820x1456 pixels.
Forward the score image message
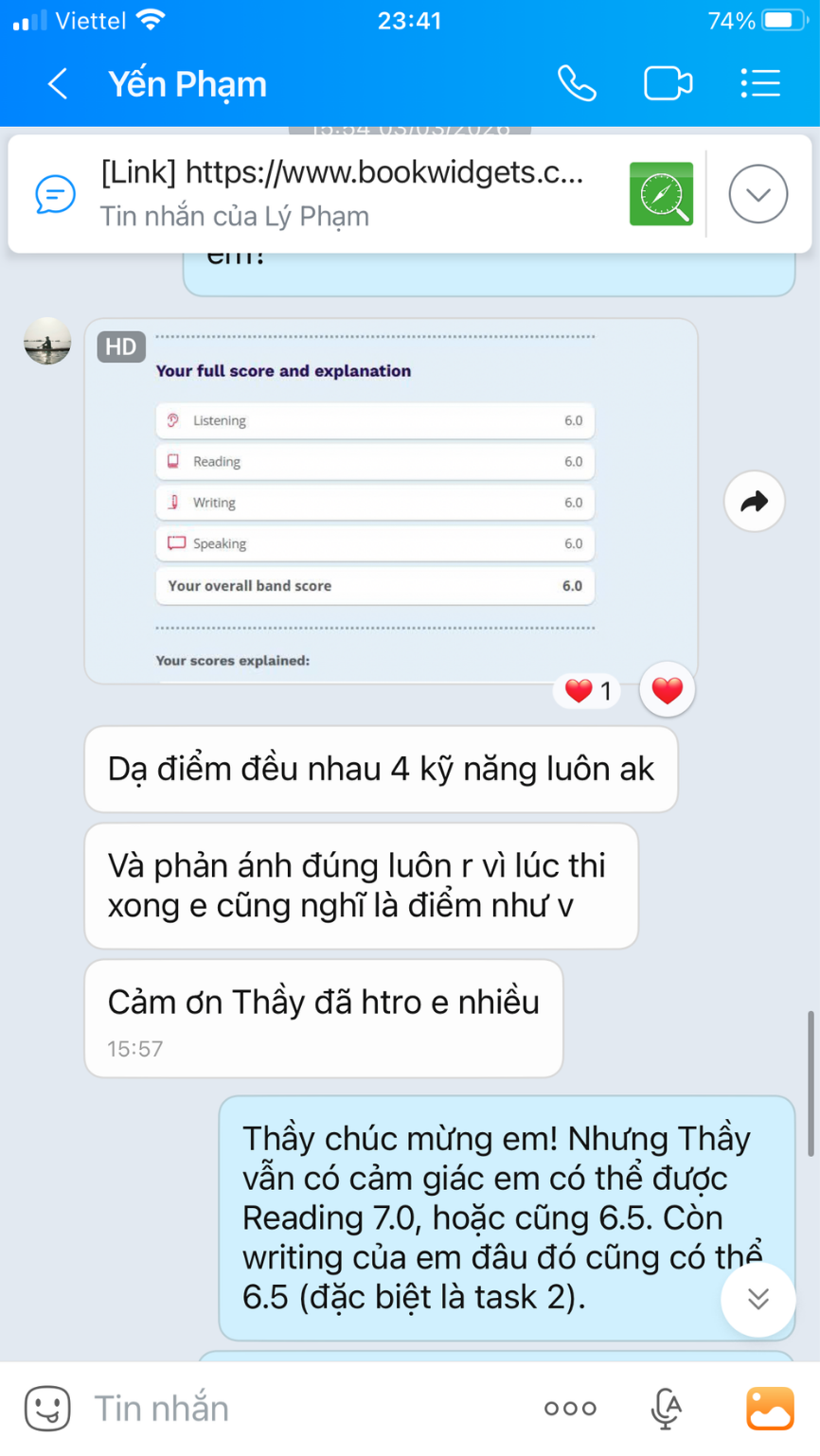point(755,502)
